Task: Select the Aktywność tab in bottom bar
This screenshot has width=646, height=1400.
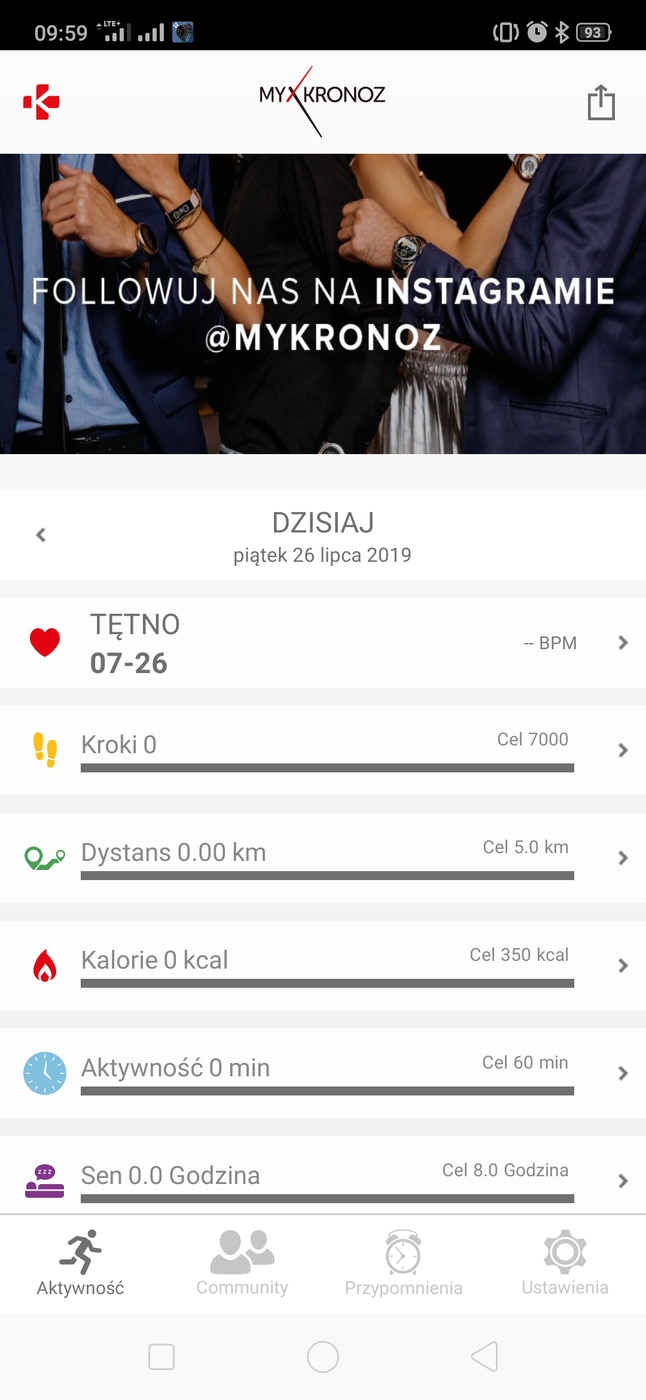Action: (x=81, y=1264)
